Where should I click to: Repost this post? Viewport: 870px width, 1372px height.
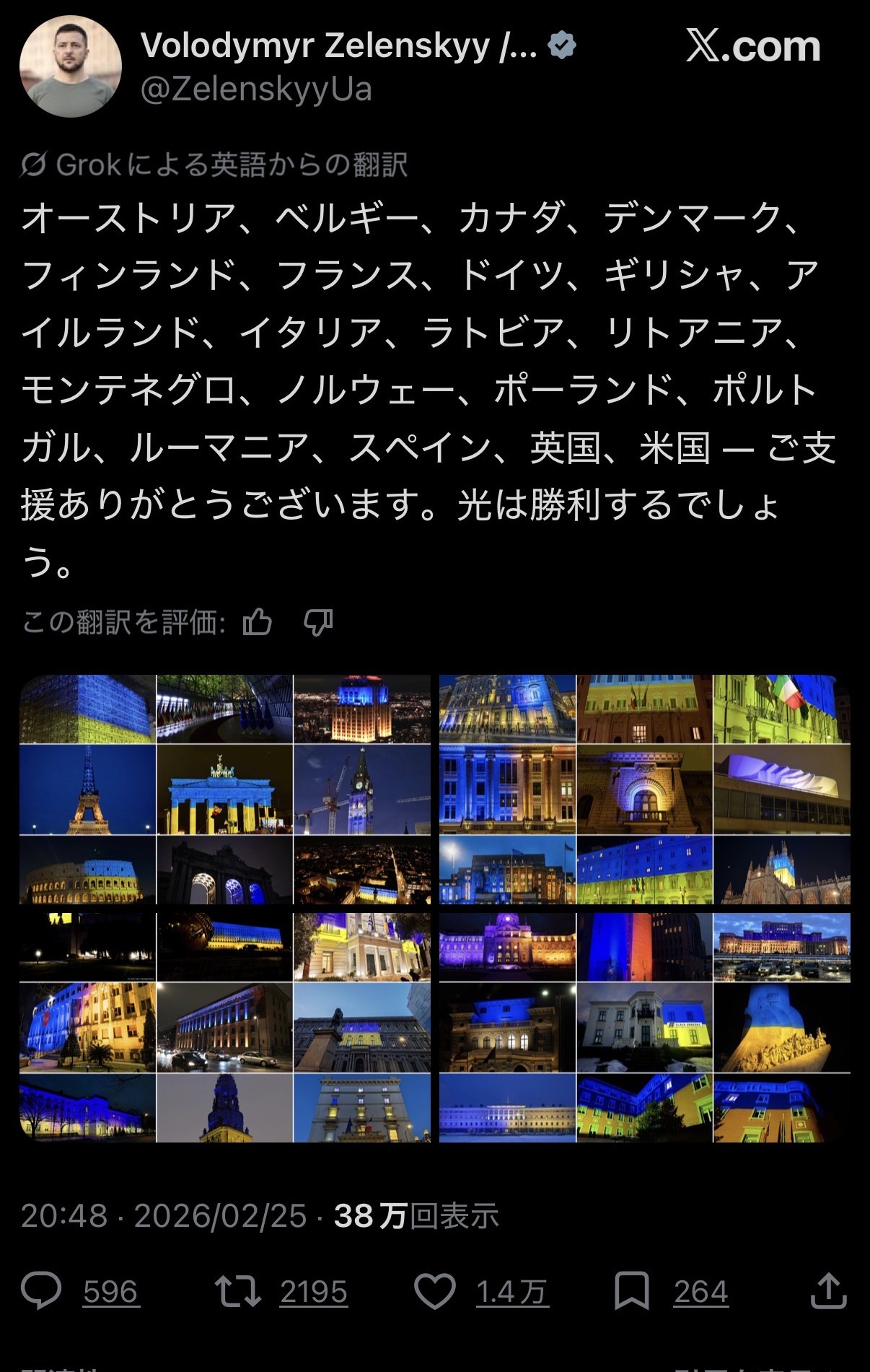point(238,1291)
